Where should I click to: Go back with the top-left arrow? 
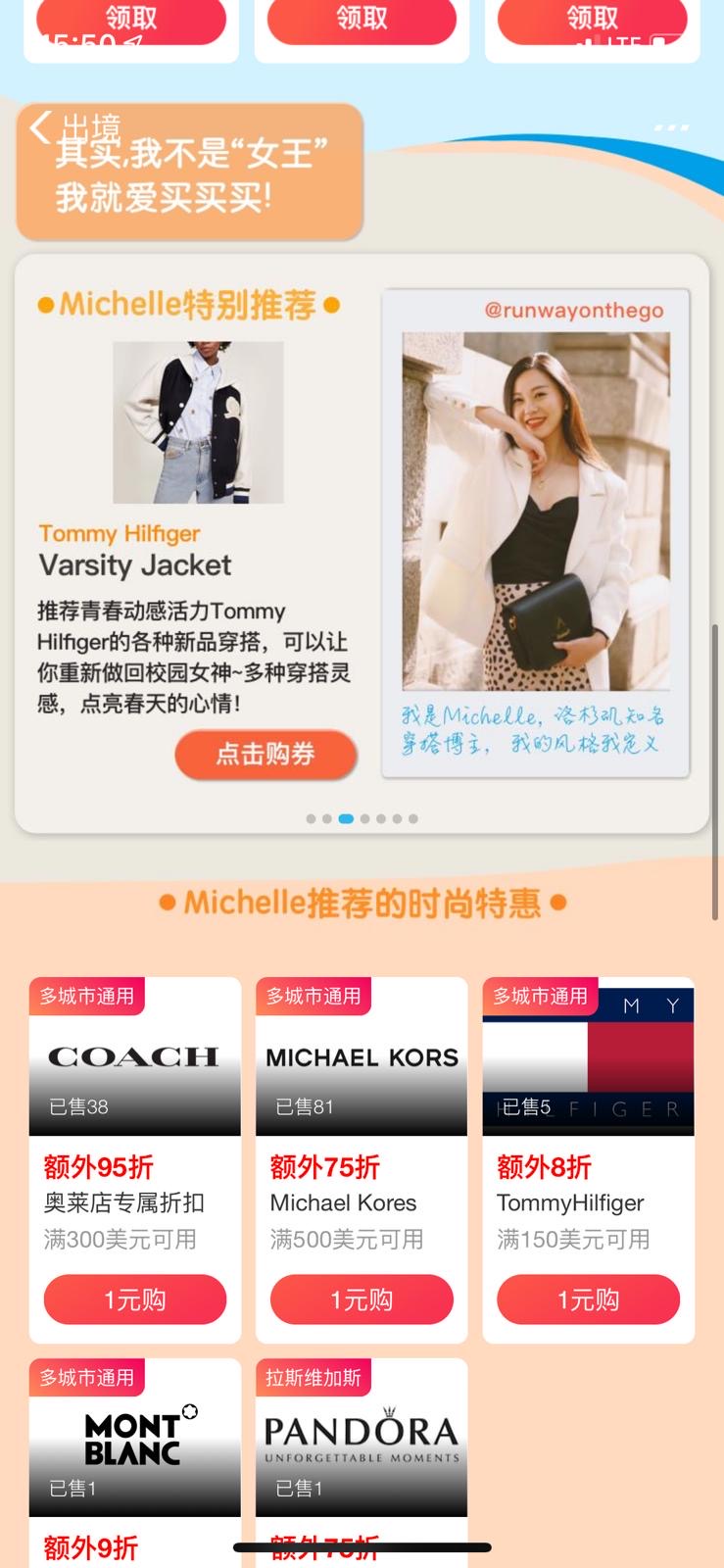click(x=40, y=127)
